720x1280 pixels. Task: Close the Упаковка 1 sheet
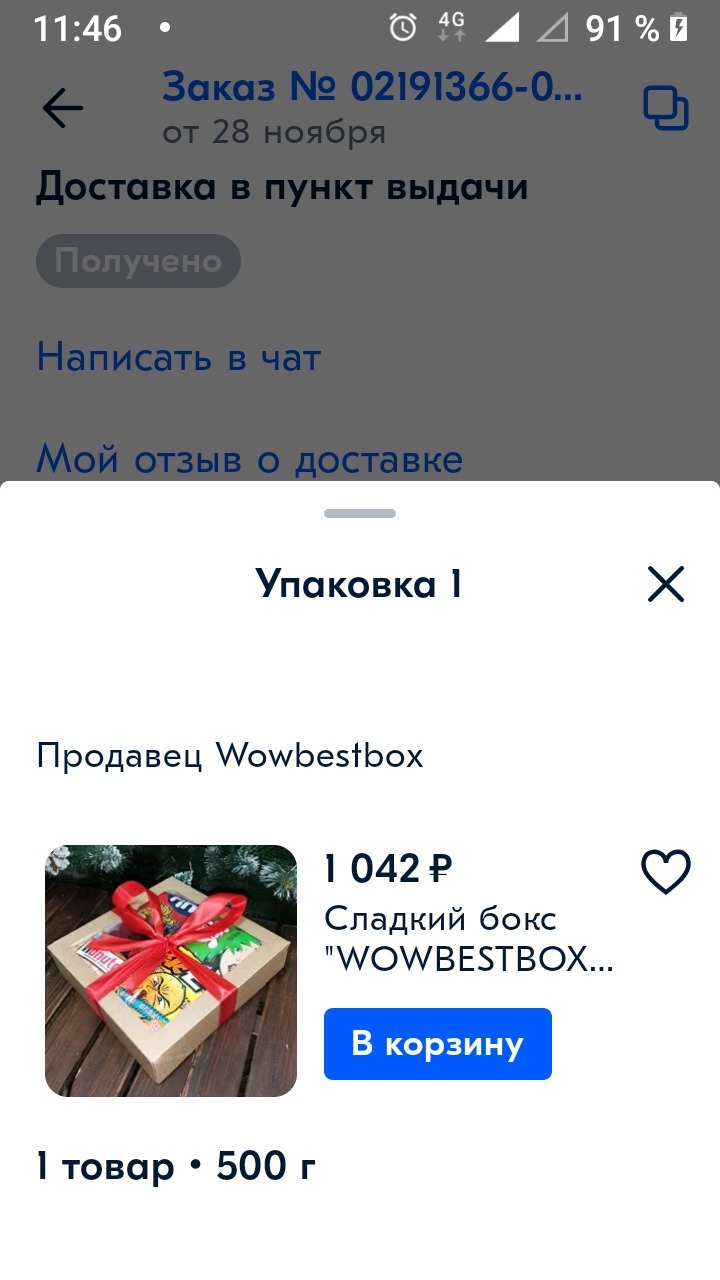tap(665, 584)
